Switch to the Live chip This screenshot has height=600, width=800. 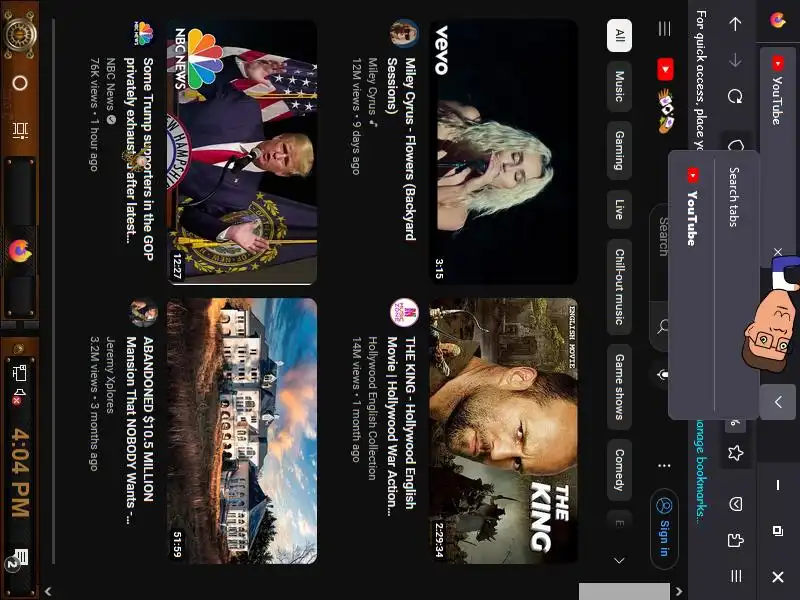pos(619,210)
